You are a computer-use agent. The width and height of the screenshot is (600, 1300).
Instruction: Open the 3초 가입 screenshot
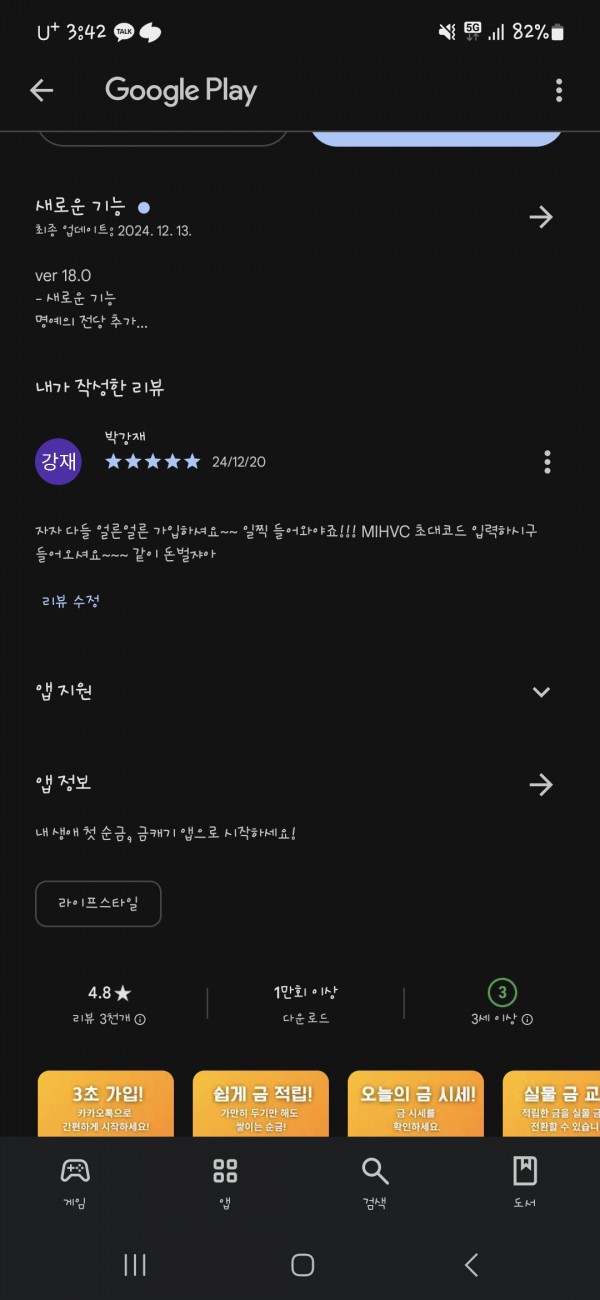click(106, 1104)
